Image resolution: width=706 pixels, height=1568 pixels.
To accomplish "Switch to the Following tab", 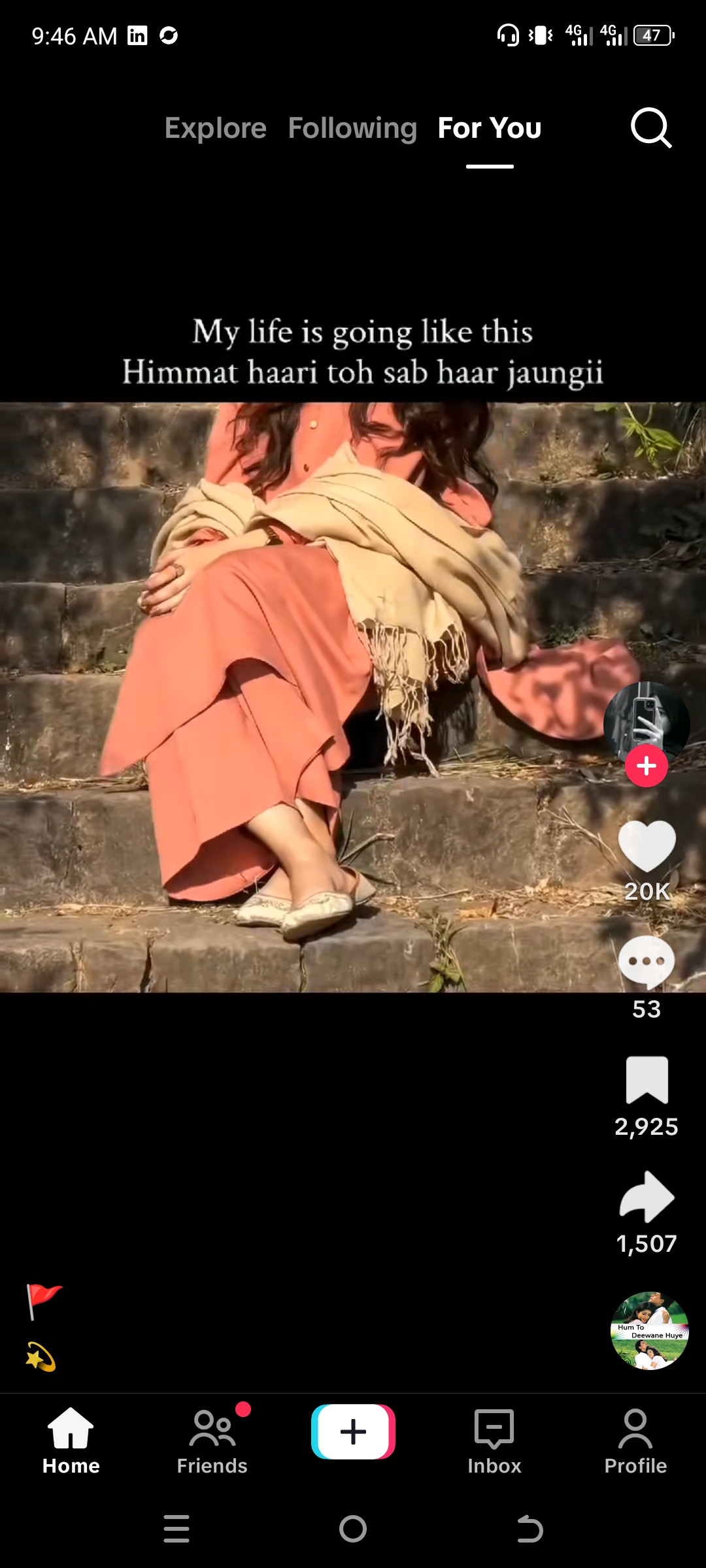I will coord(352,128).
